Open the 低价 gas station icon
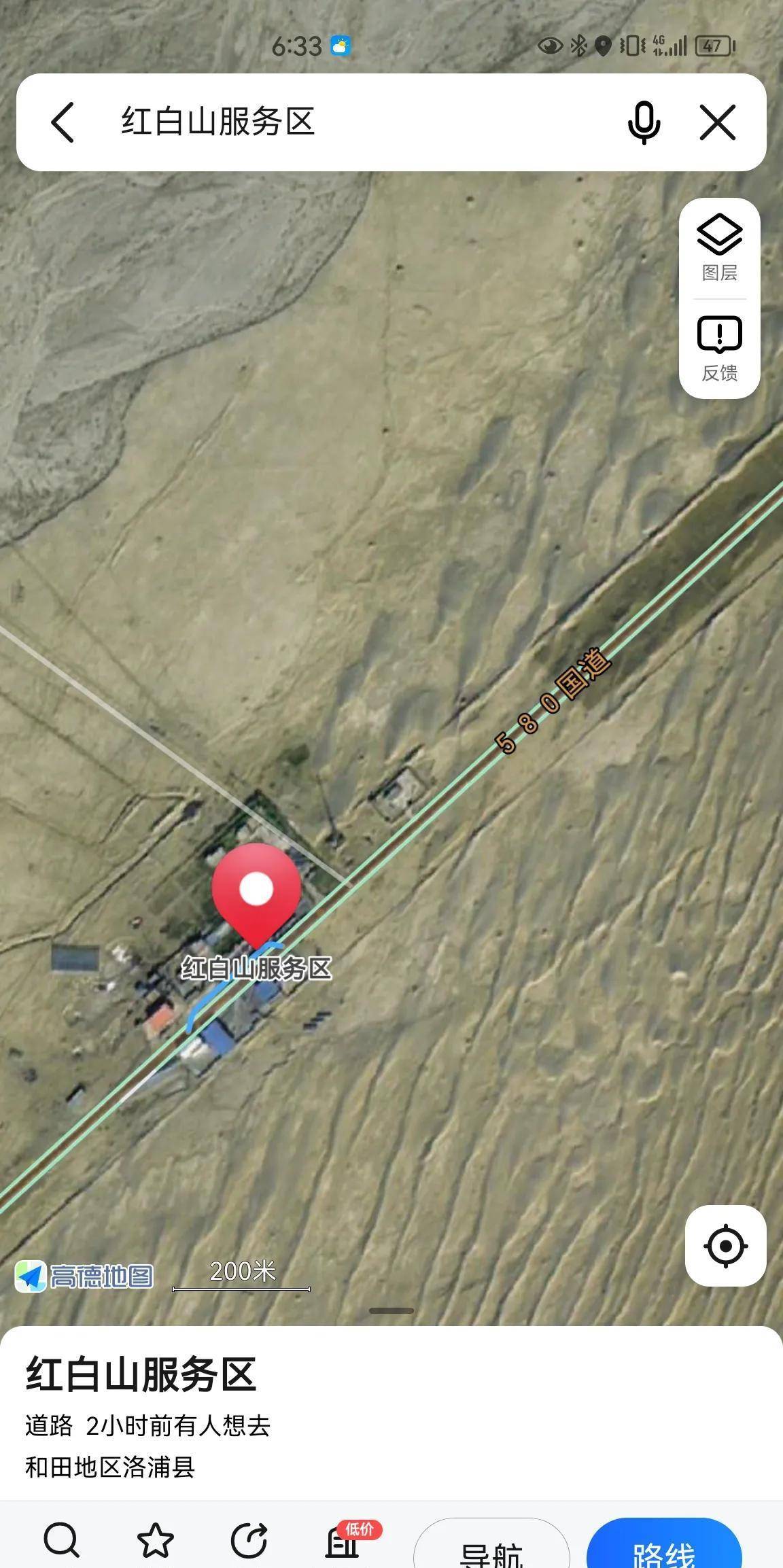The height and width of the screenshot is (1568, 783). (x=343, y=1540)
